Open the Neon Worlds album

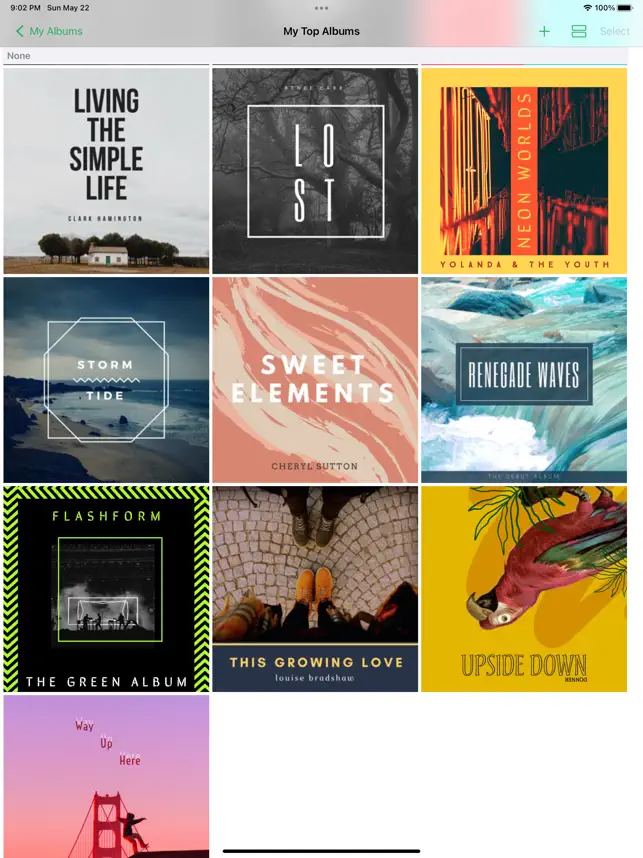pyautogui.click(x=524, y=170)
